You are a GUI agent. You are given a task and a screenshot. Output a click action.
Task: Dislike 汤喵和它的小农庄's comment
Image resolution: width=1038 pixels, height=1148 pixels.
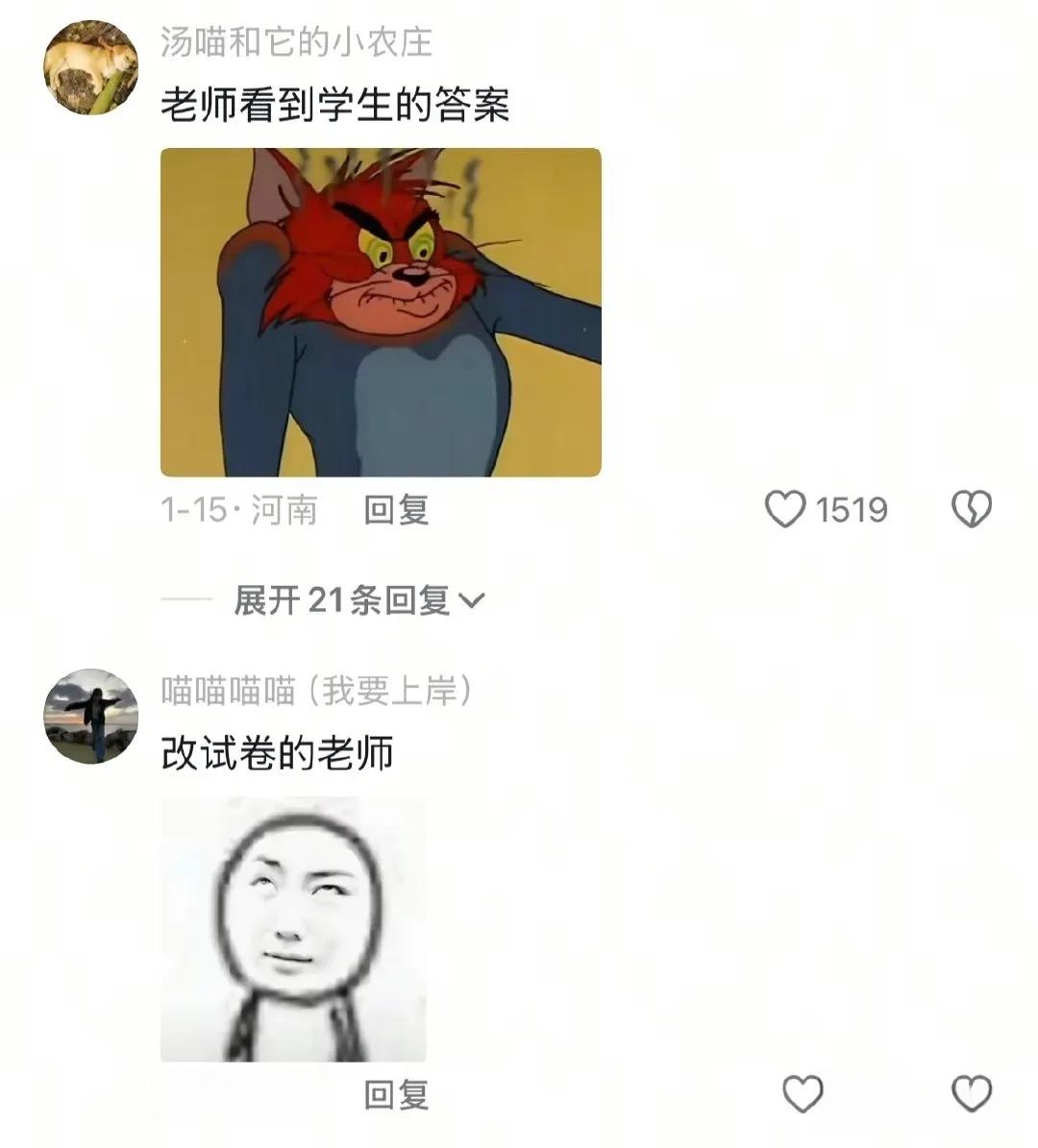[x=971, y=509]
